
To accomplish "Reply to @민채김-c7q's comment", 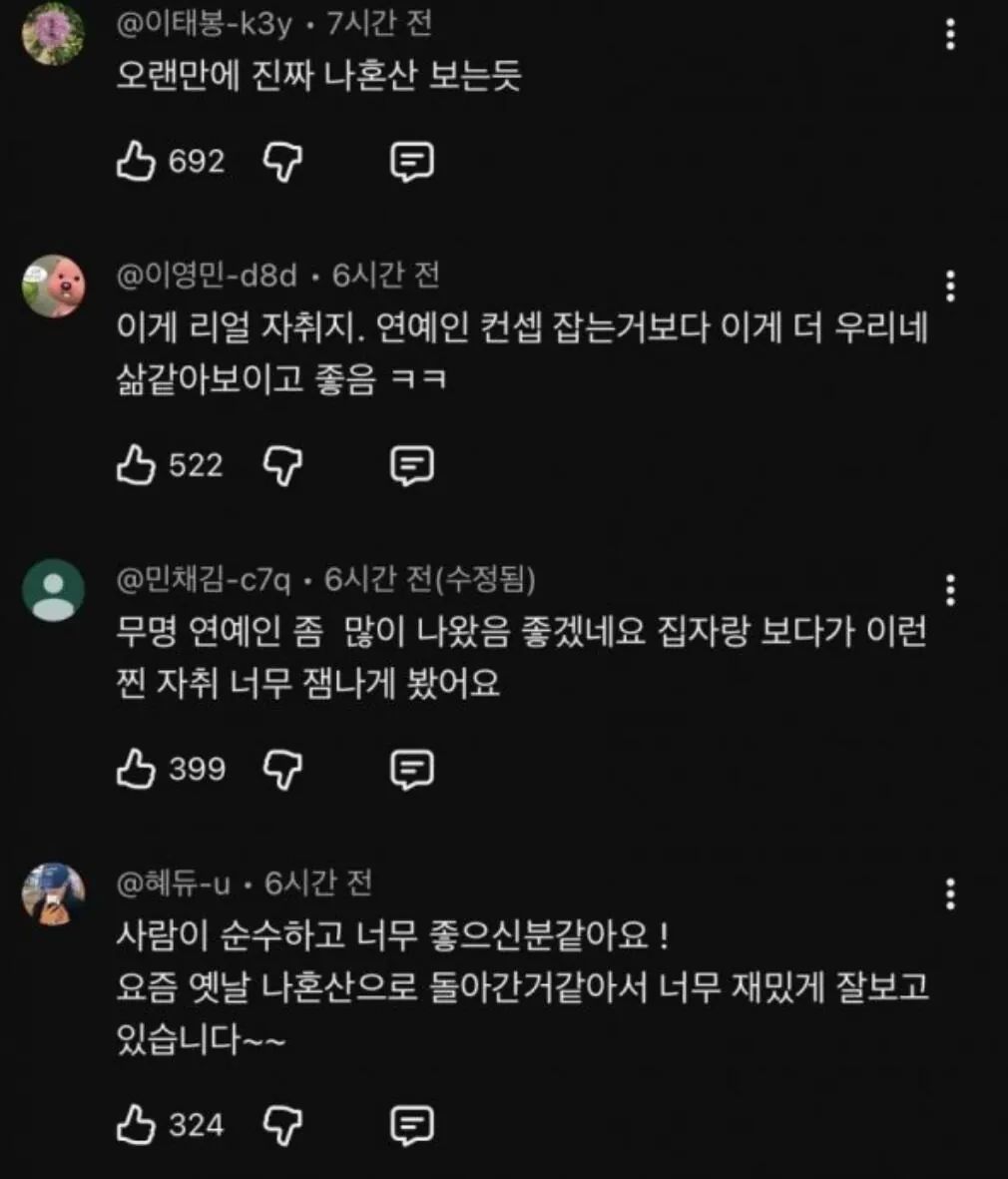I will pos(411,769).
